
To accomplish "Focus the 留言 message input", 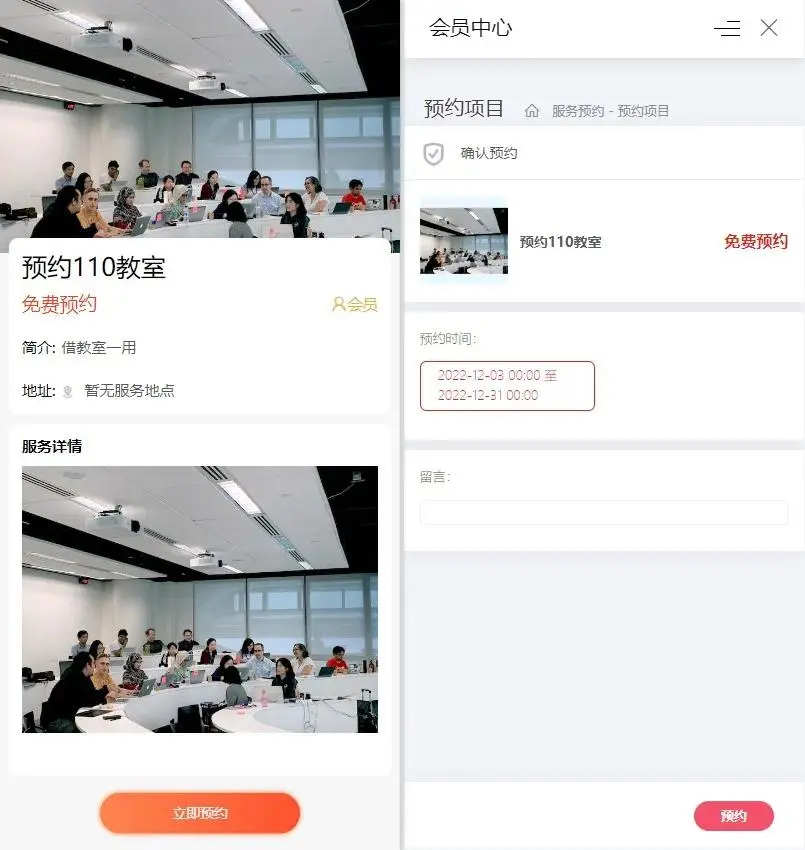I will click(x=603, y=513).
